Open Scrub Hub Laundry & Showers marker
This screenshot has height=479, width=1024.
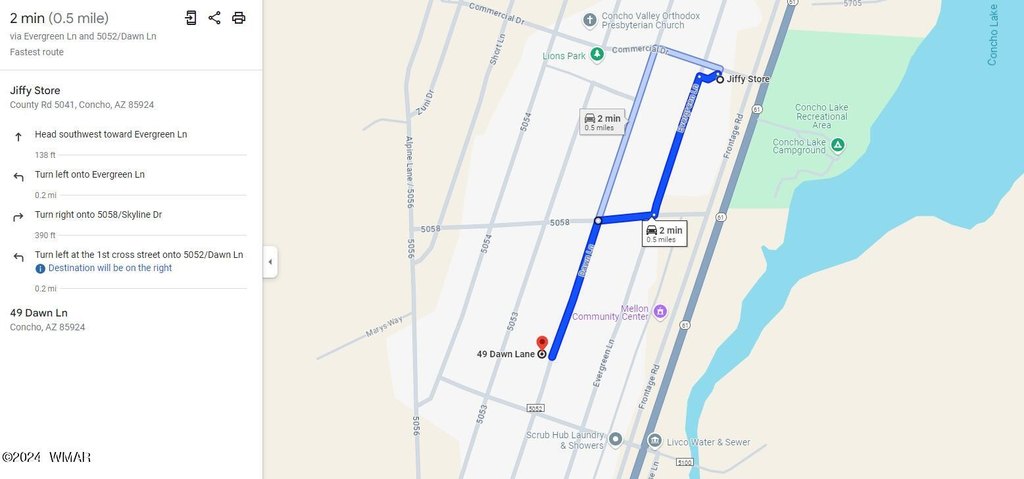click(x=616, y=439)
